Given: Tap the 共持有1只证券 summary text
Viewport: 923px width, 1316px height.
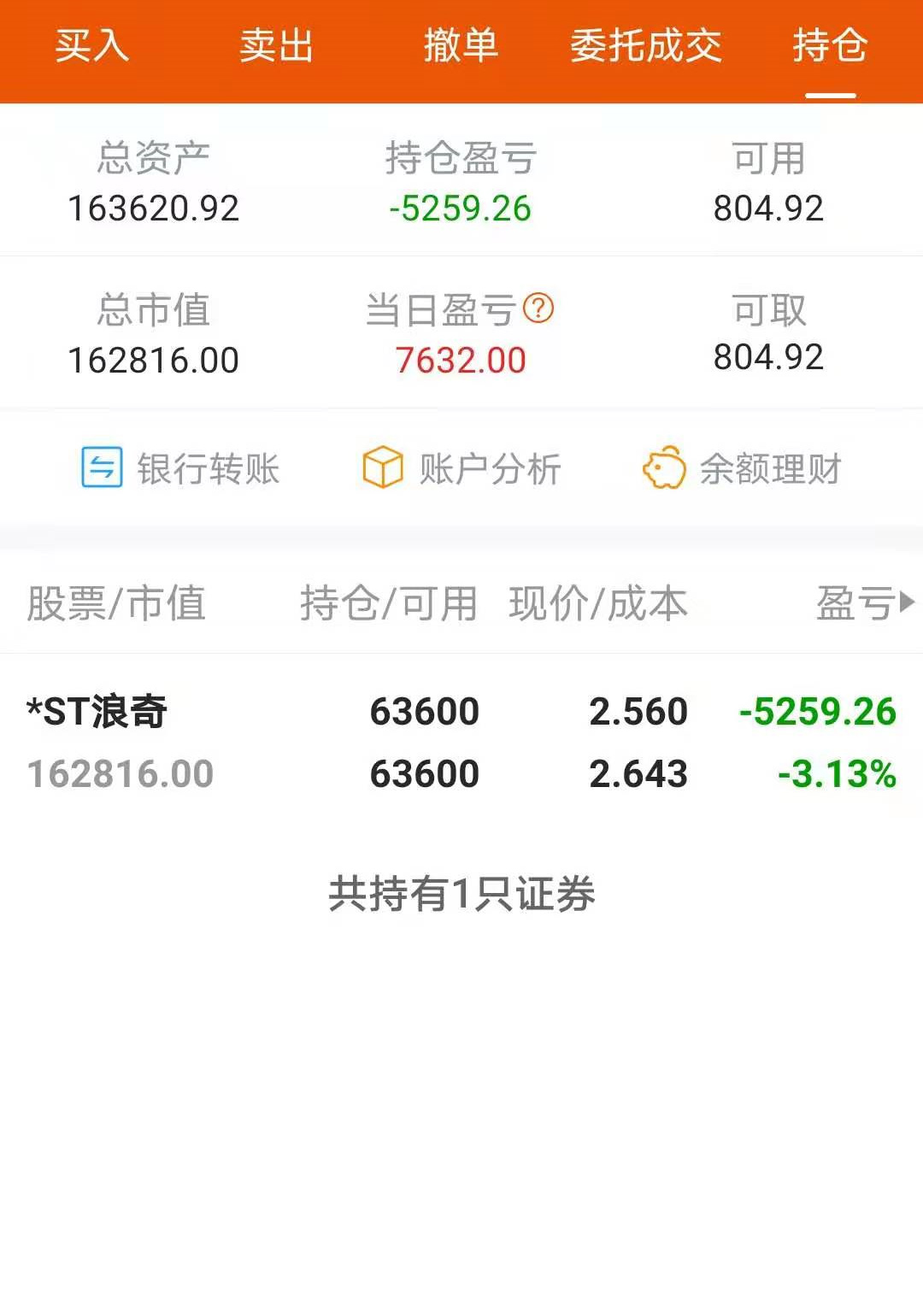Looking at the screenshot, I should (x=461, y=891).
